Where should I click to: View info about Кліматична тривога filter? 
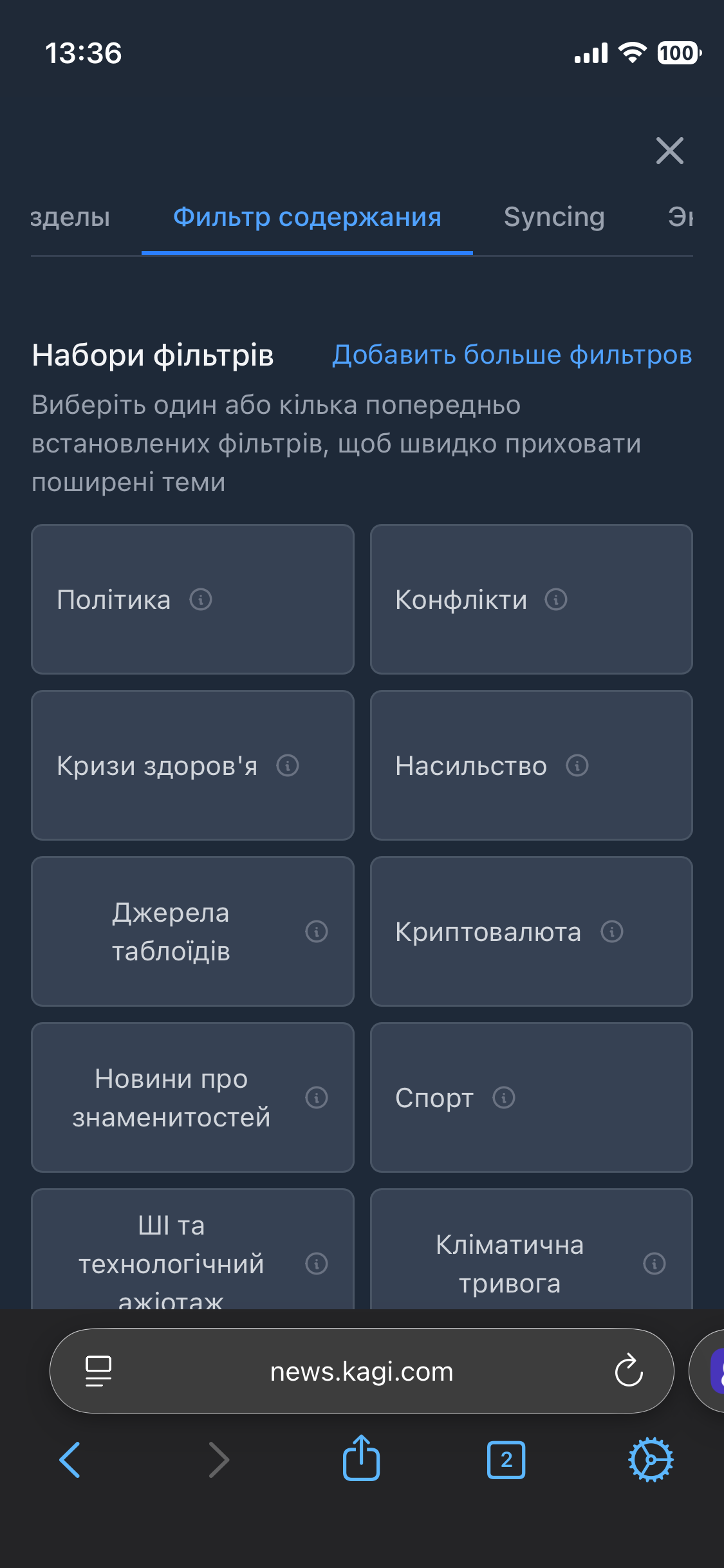(x=654, y=1264)
